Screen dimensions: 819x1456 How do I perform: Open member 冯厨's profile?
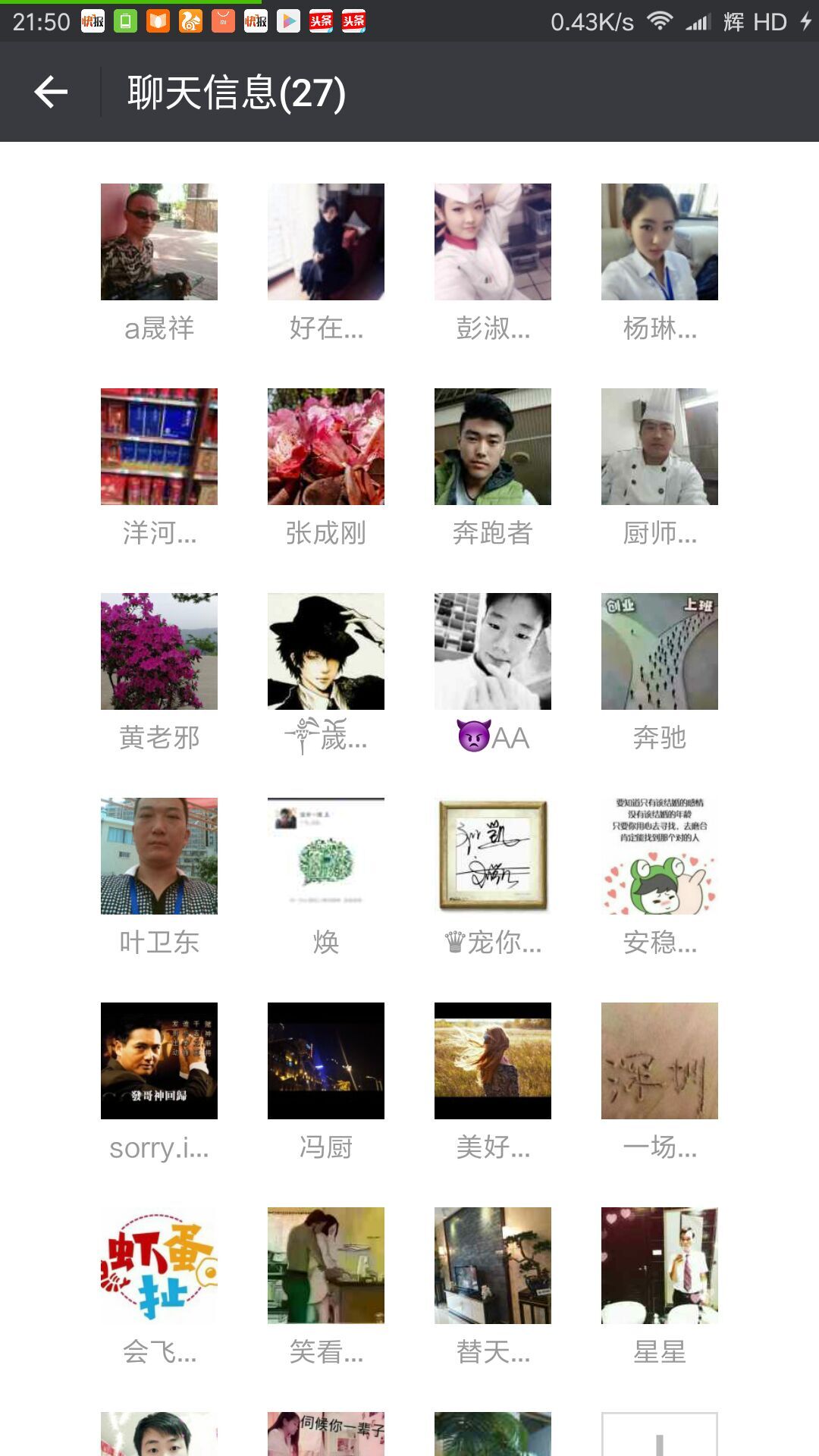326,1061
